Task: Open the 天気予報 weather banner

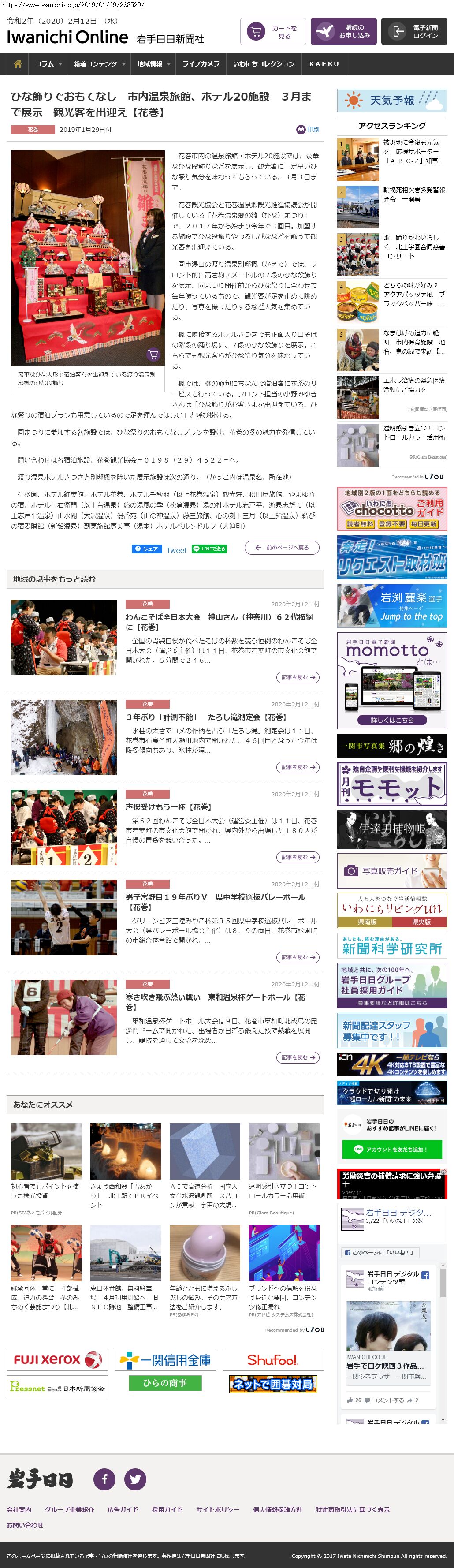Action: point(392,101)
